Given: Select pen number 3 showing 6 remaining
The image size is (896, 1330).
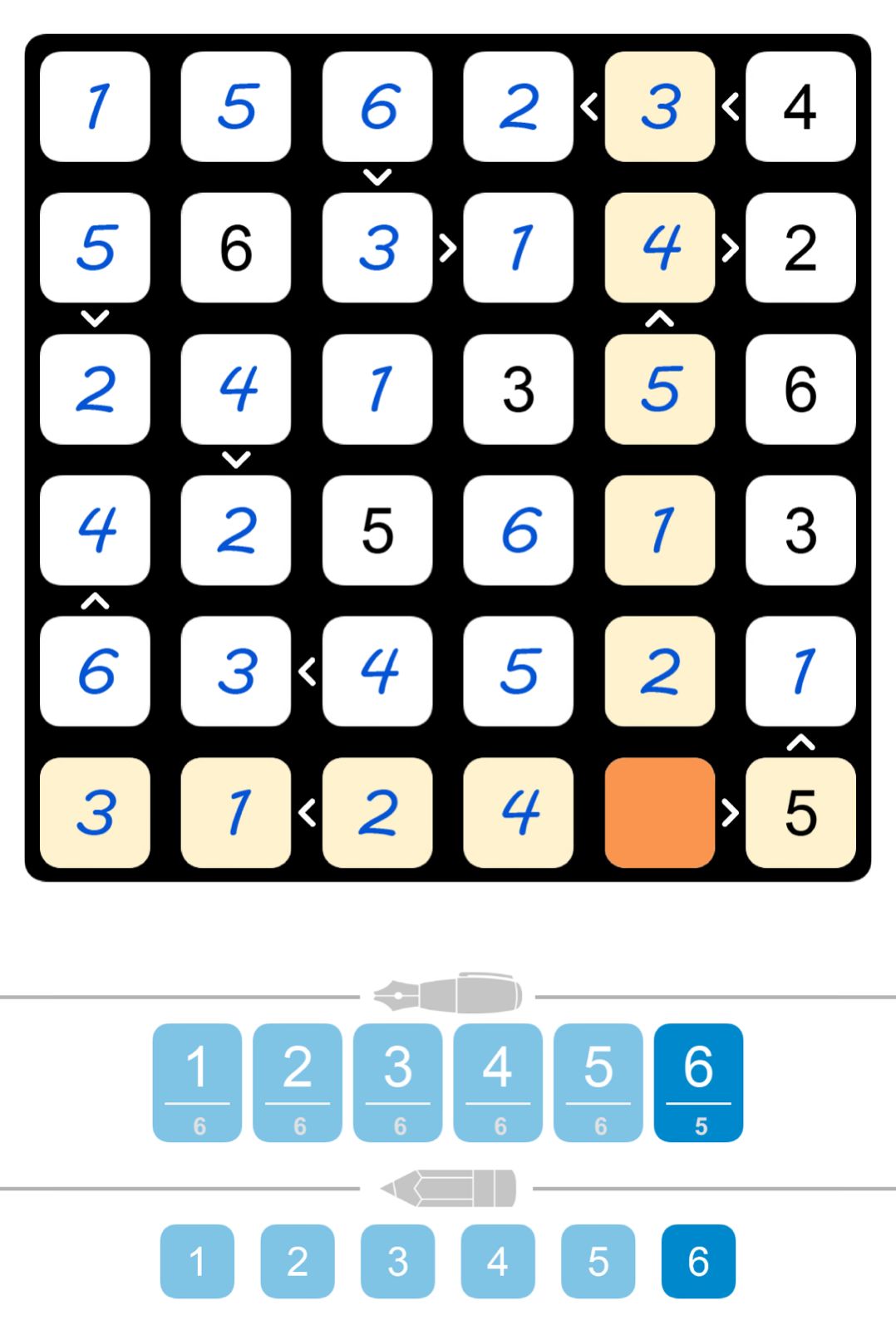Looking at the screenshot, I should click(397, 1079).
